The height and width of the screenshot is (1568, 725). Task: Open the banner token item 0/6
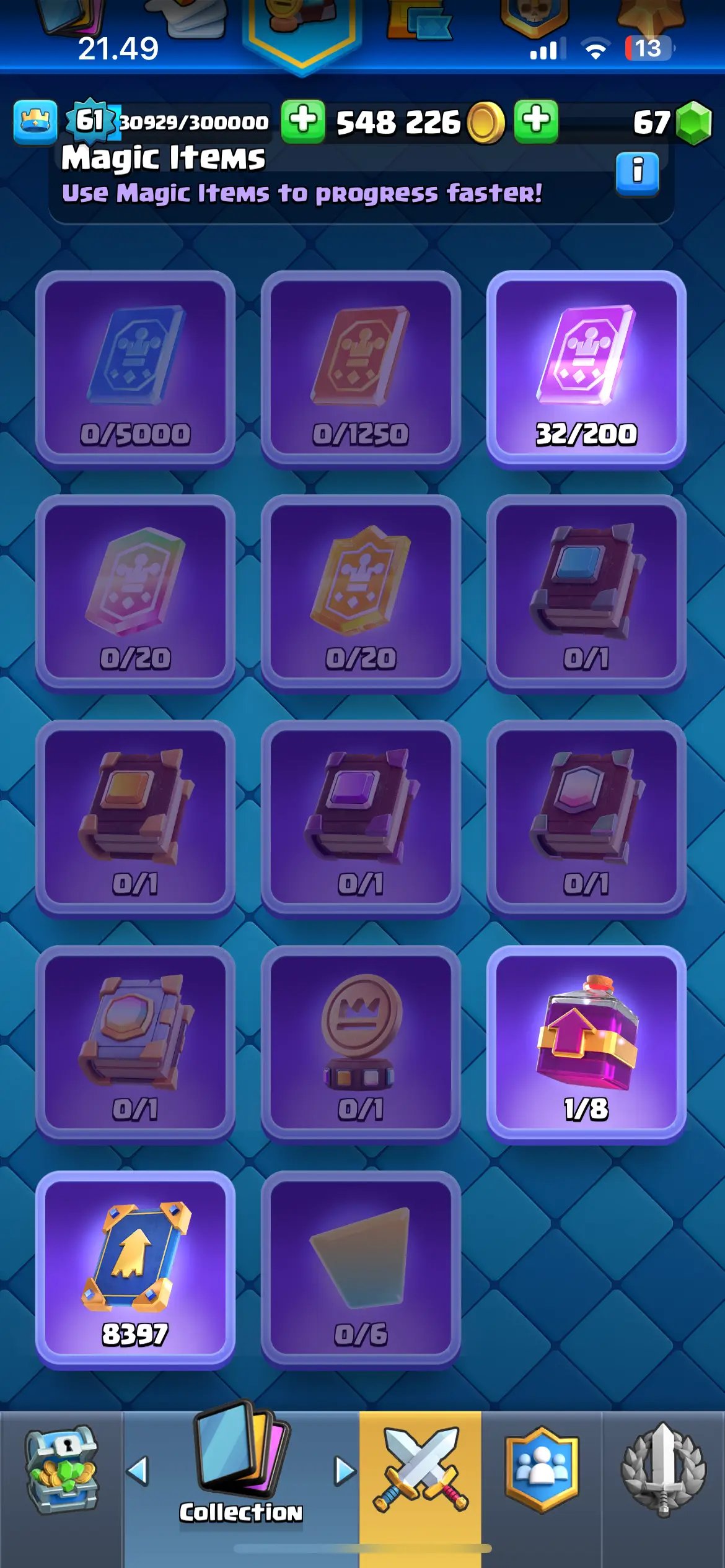coord(361,1270)
